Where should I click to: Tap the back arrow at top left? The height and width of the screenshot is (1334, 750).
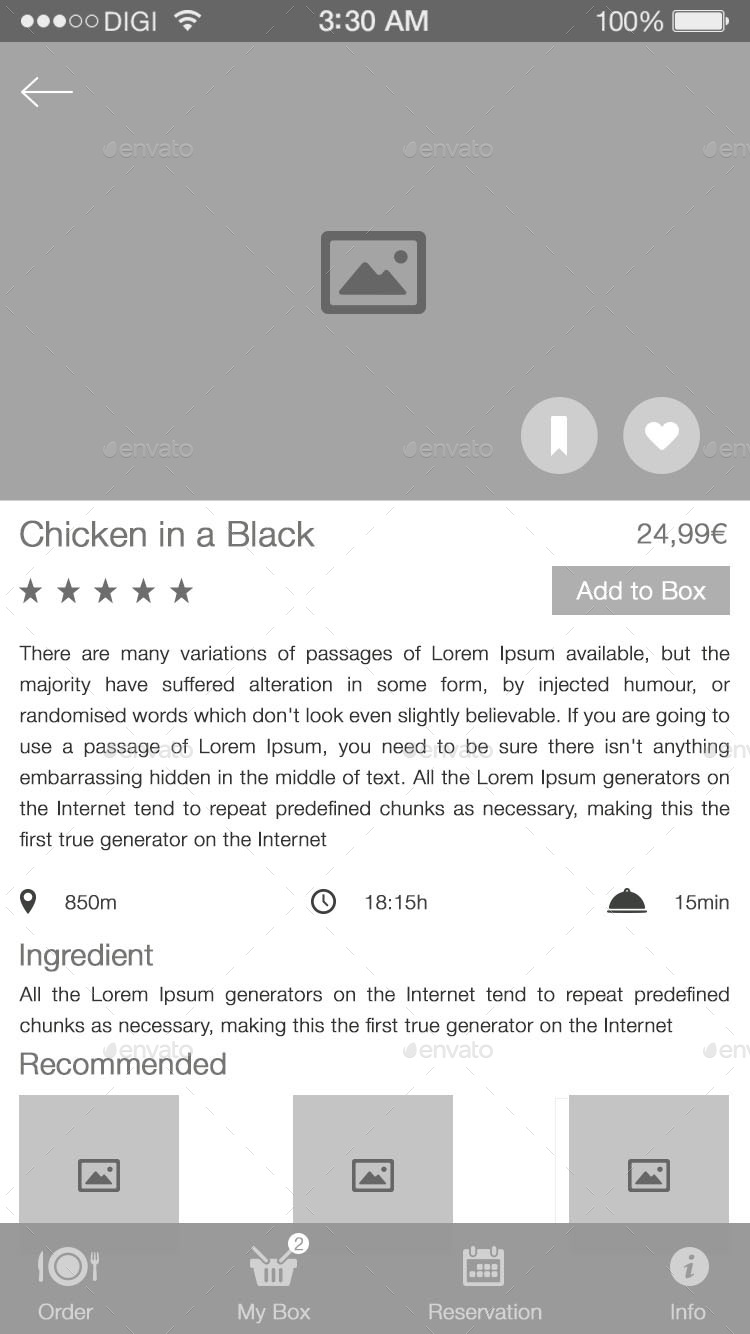click(x=46, y=92)
